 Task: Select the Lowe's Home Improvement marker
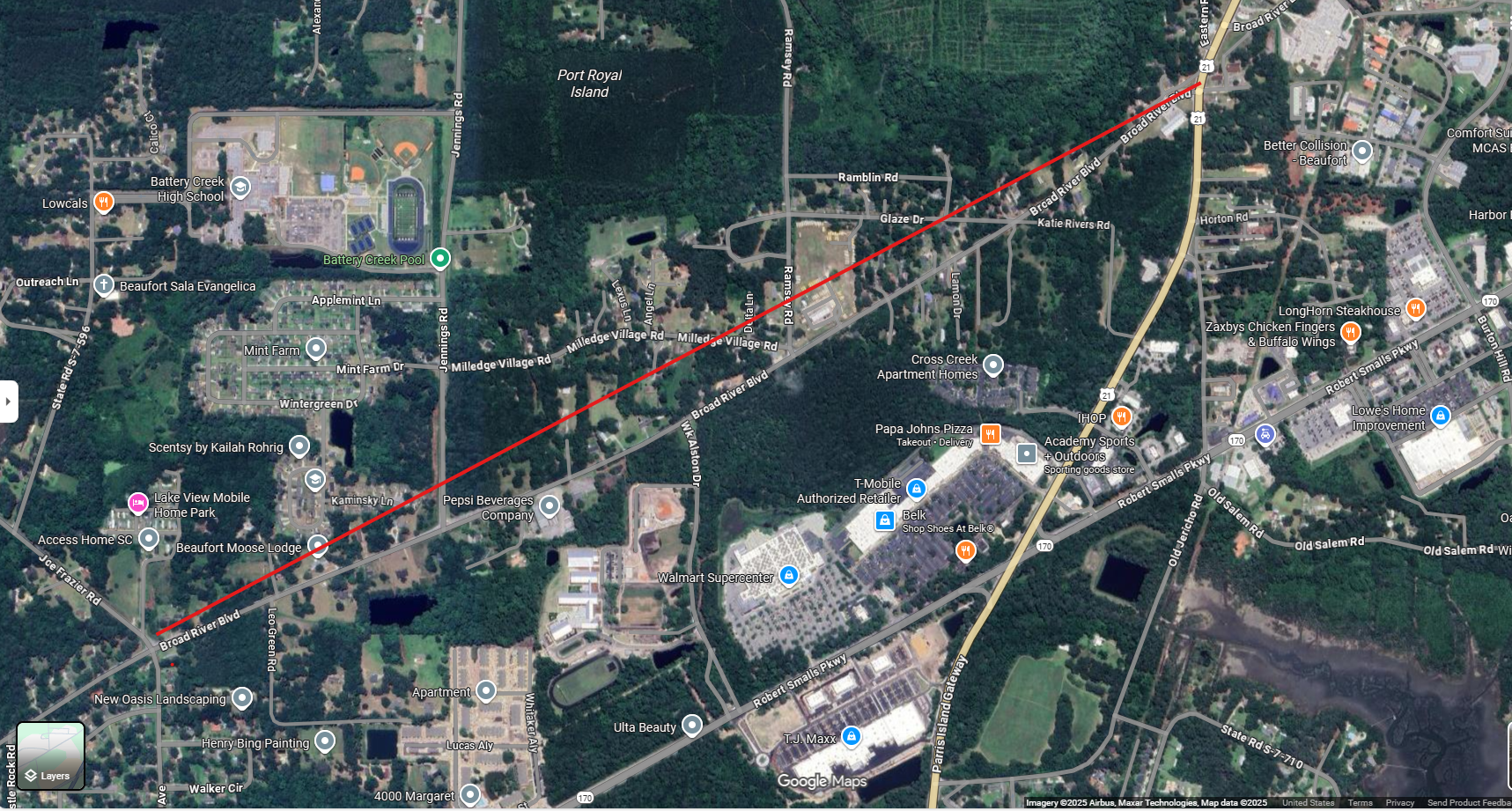[1440, 415]
